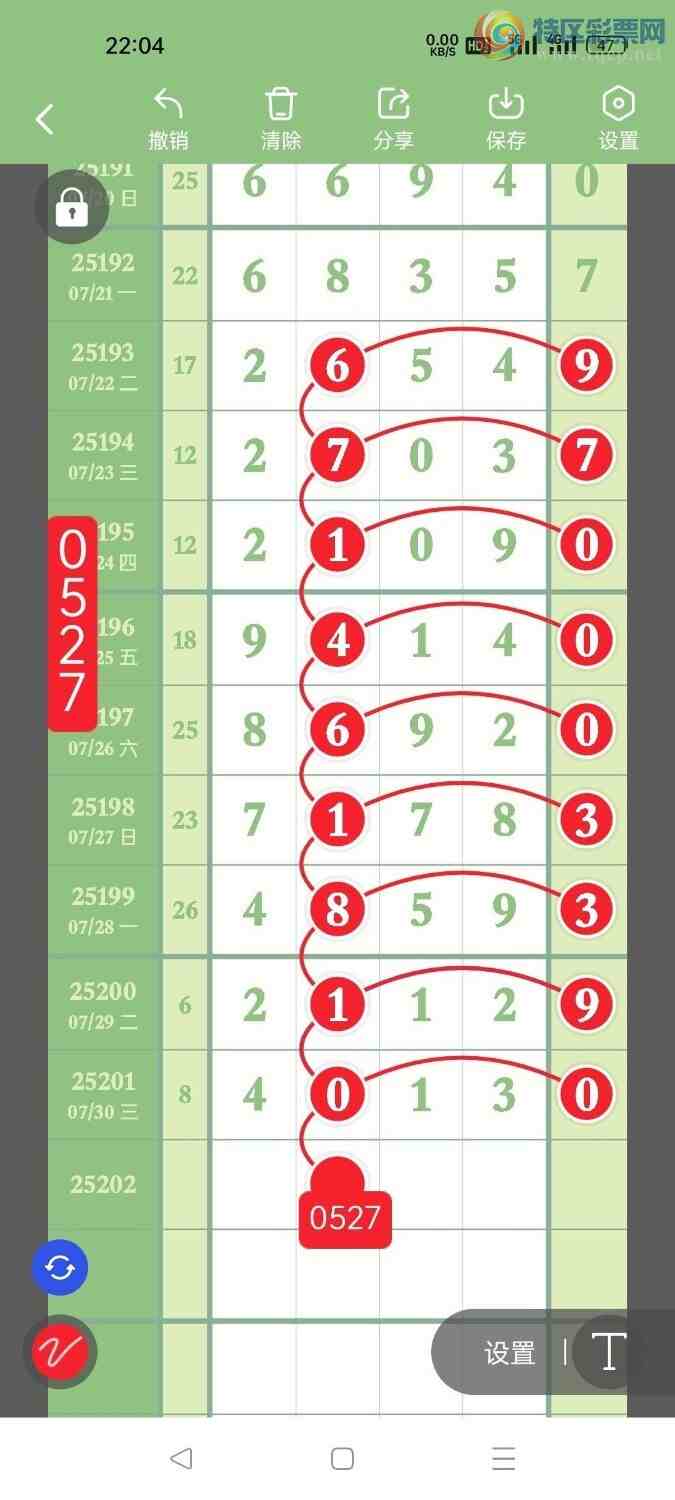Clear the drawings with 清除

point(281,120)
